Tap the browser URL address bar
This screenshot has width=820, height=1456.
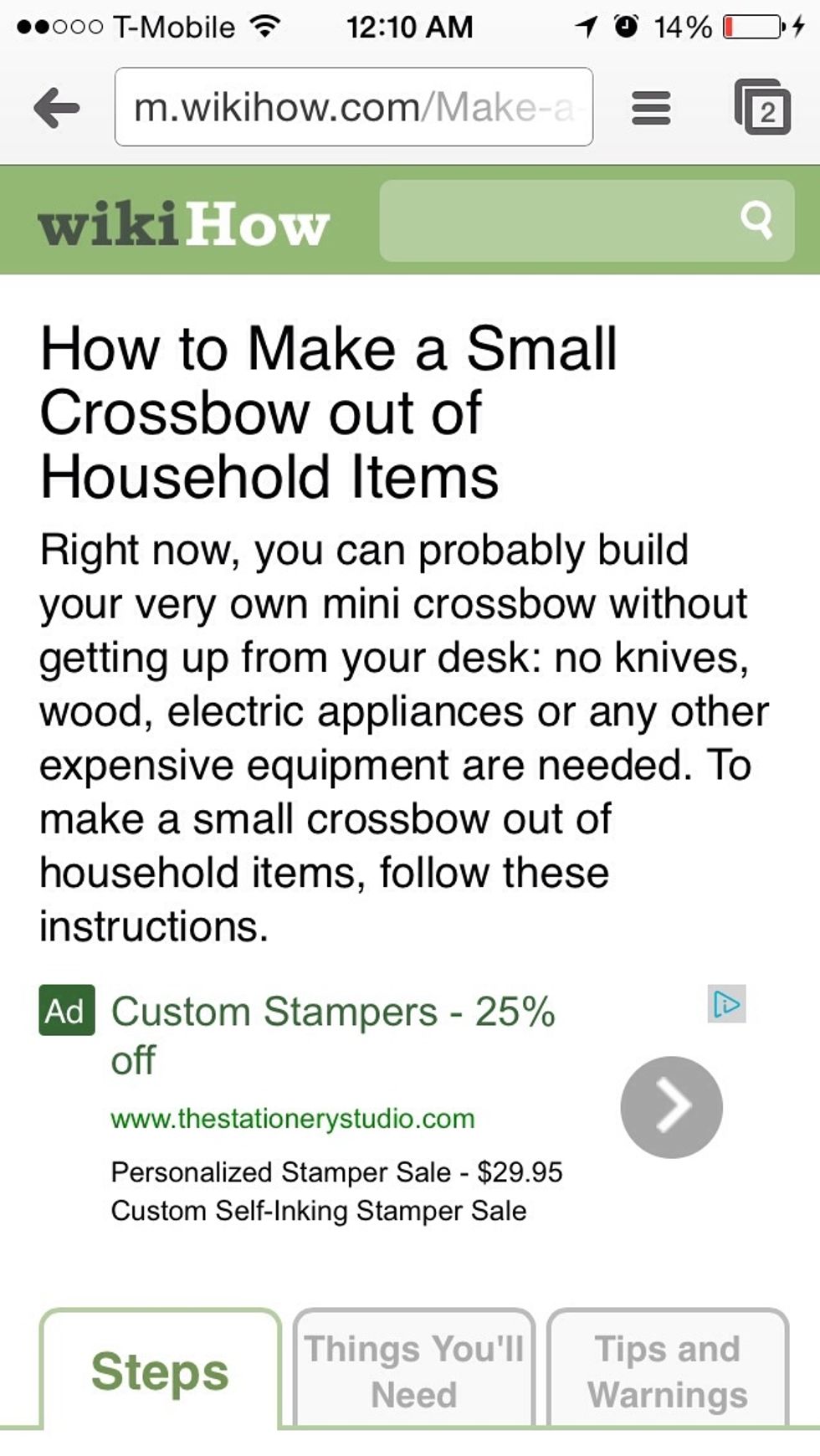[353, 108]
